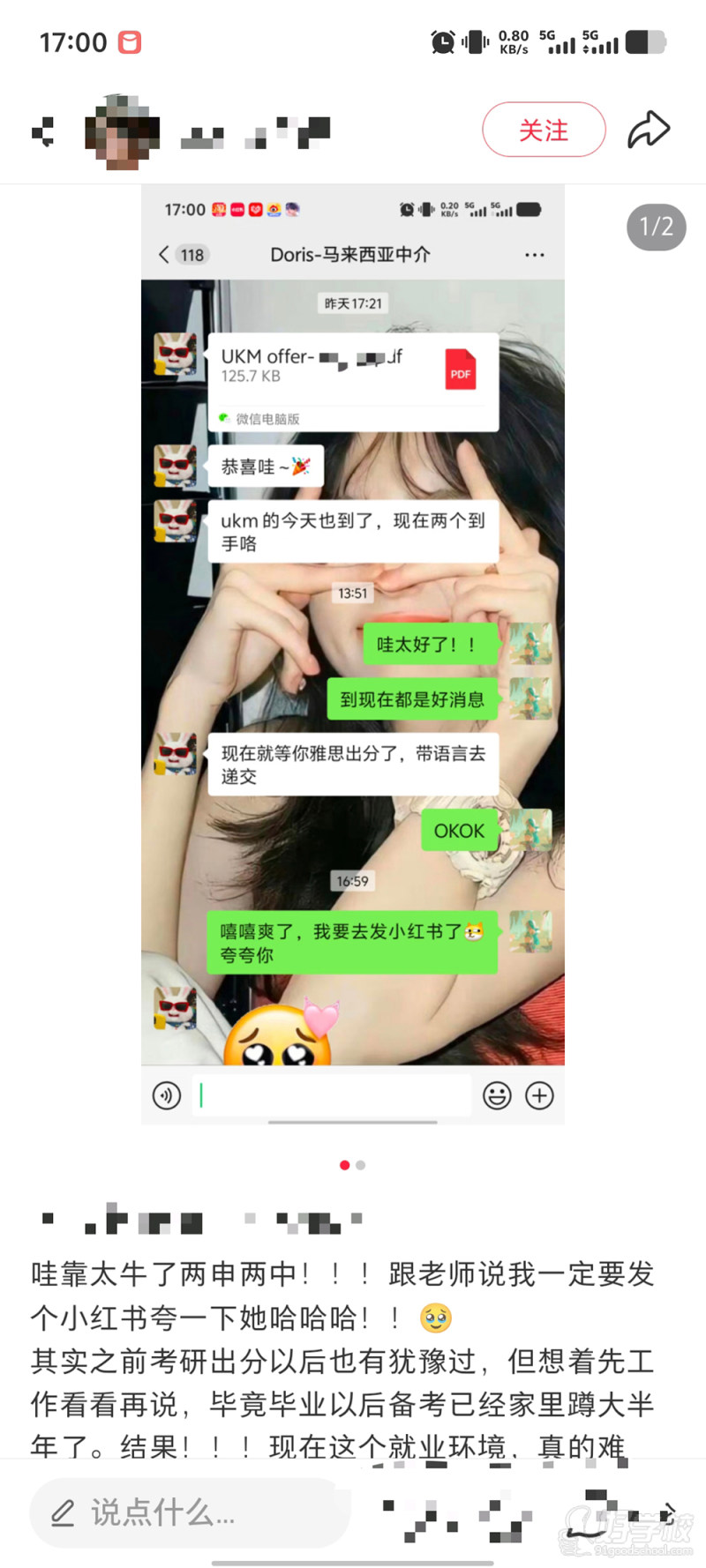Open the emoji smiley in the chat input bar
The height and width of the screenshot is (1568, 706).
pos(497,1095)
